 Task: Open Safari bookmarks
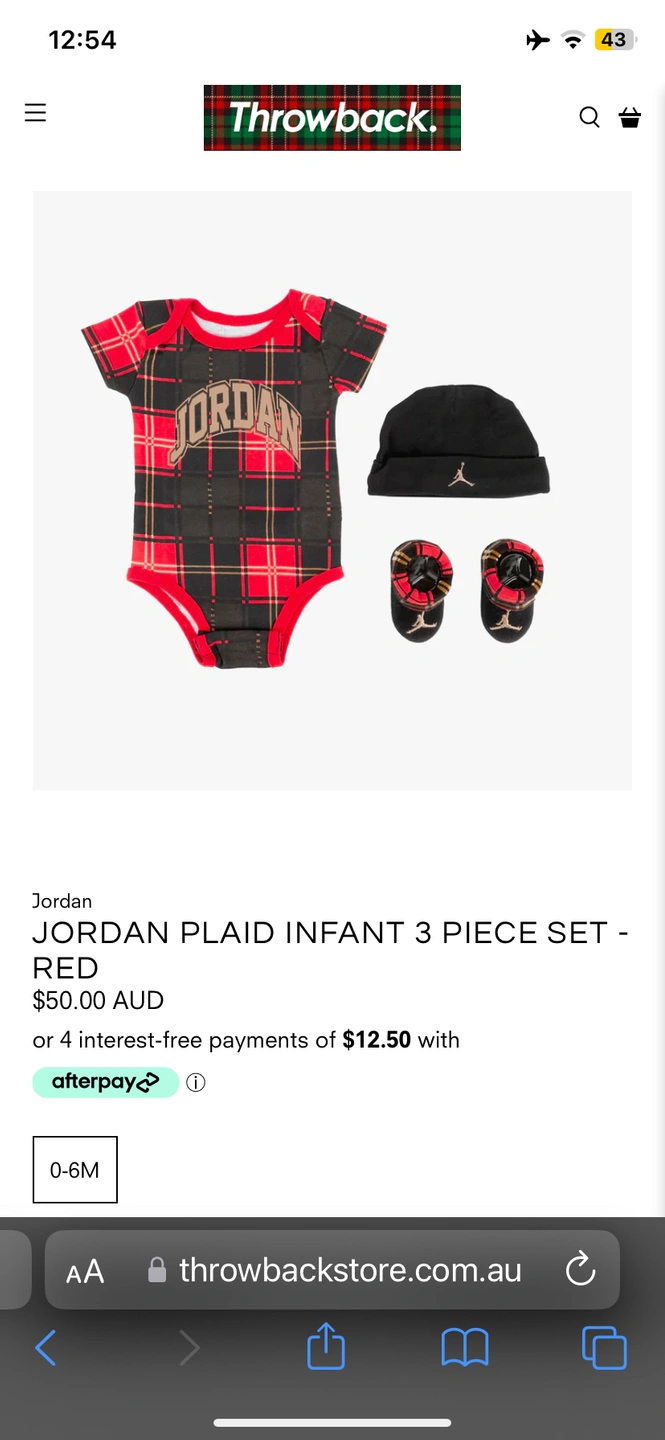pos(465,1348)
